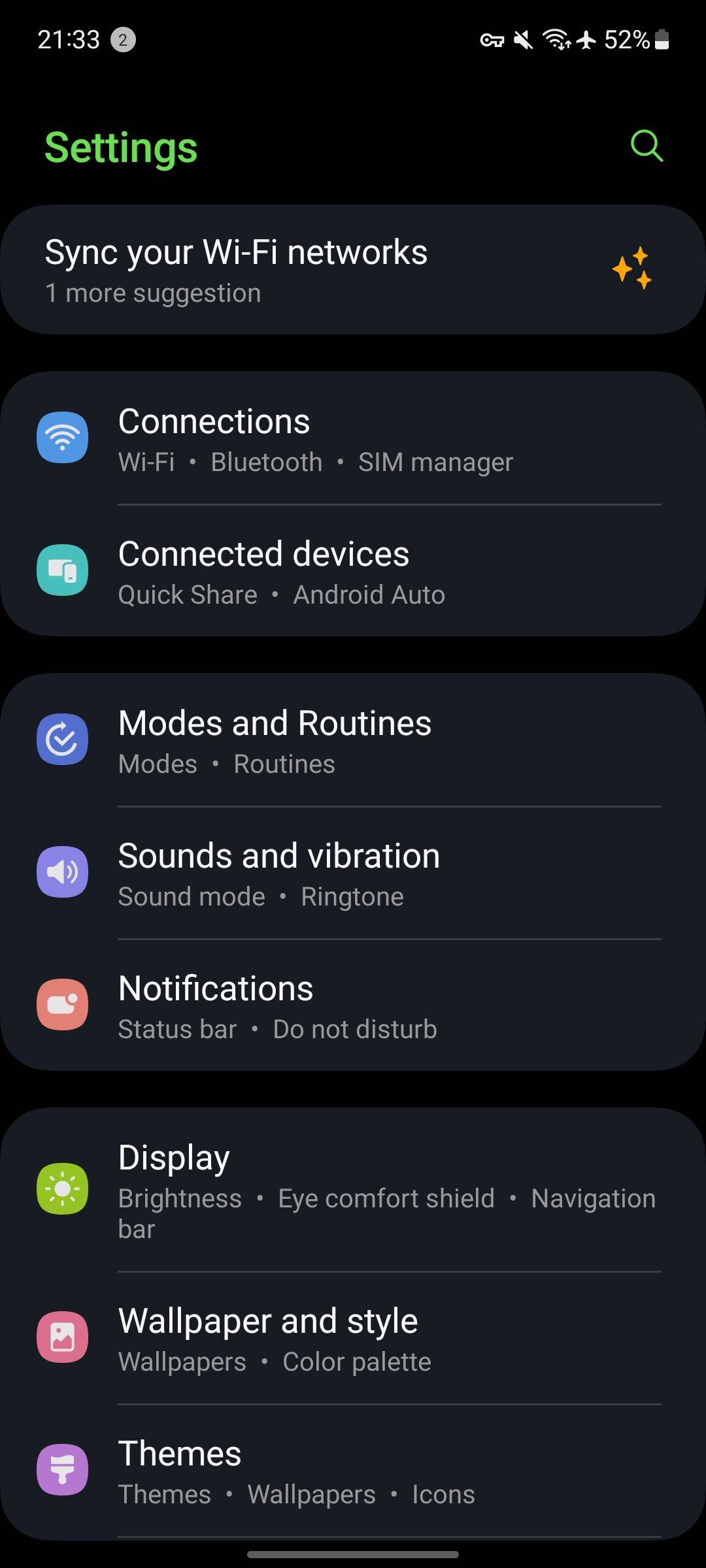Open Notifications settings
Screen dimensions: 706x1568
click(x=353, y=1006)
